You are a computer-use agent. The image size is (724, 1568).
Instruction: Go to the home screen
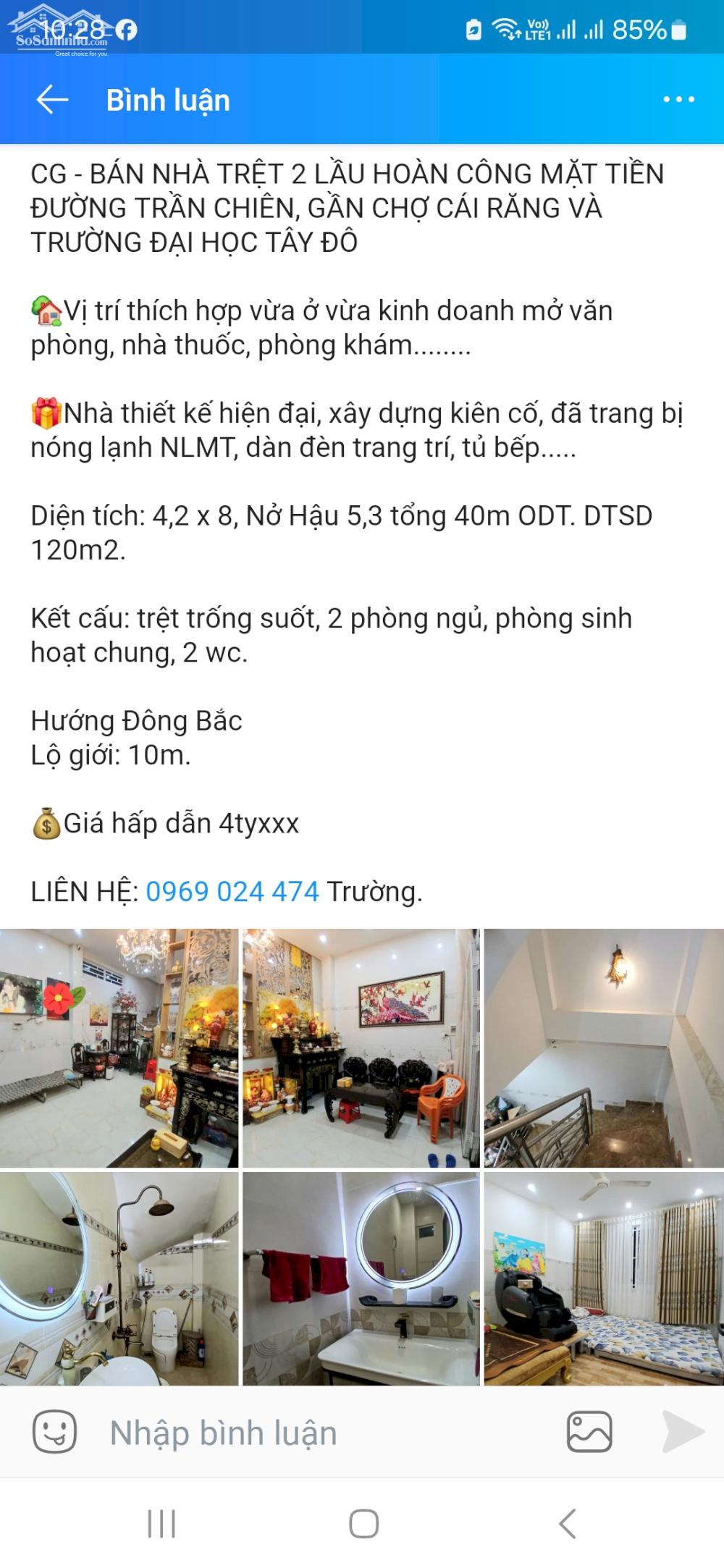[363, 1523]
